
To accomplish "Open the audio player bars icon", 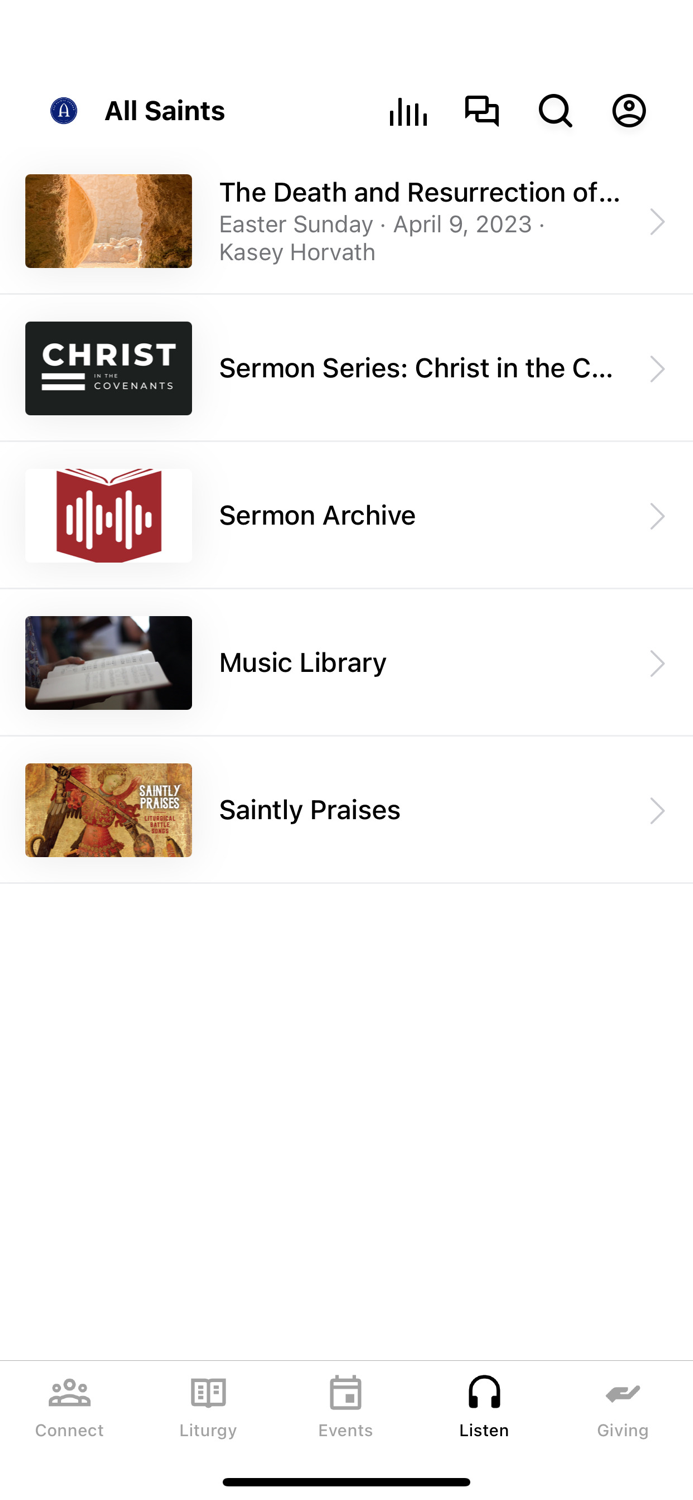I will tap(408, 111).
